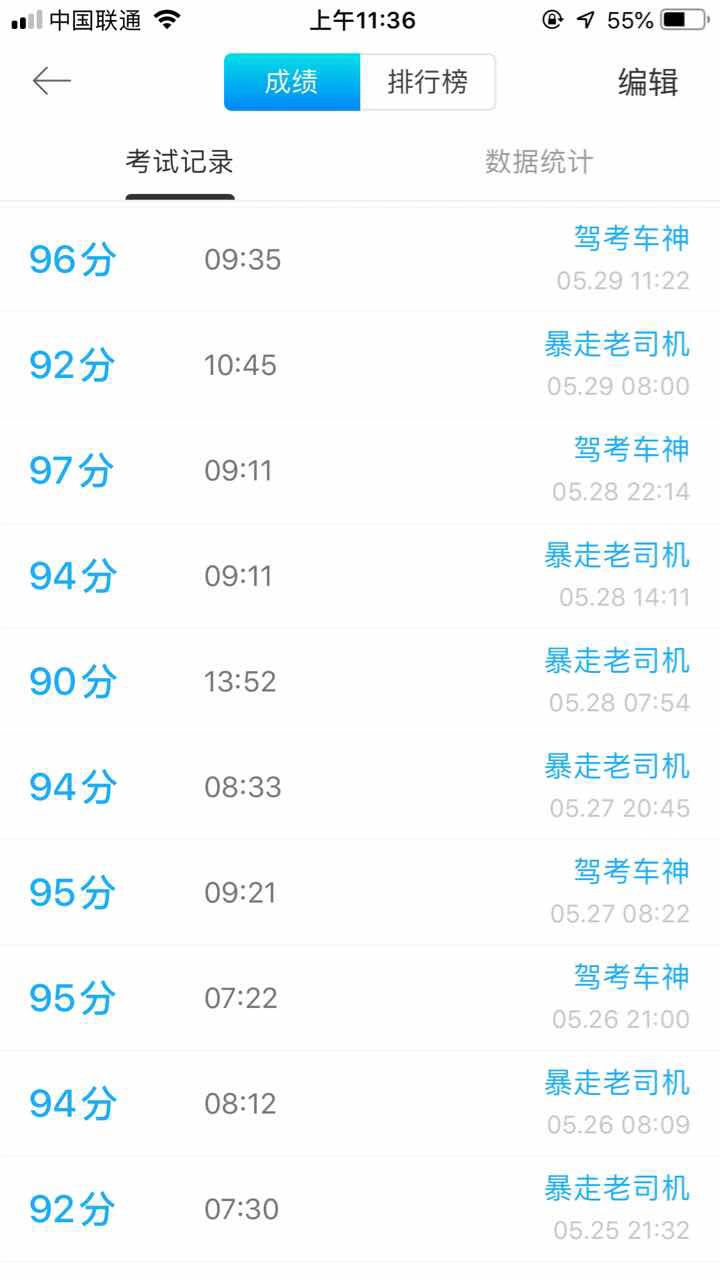Viewport: 720px width, 1280px height.
Task: Open the 94分 record from 05.27 20:45
Action: pyautogui.click(x=360, y=787)
